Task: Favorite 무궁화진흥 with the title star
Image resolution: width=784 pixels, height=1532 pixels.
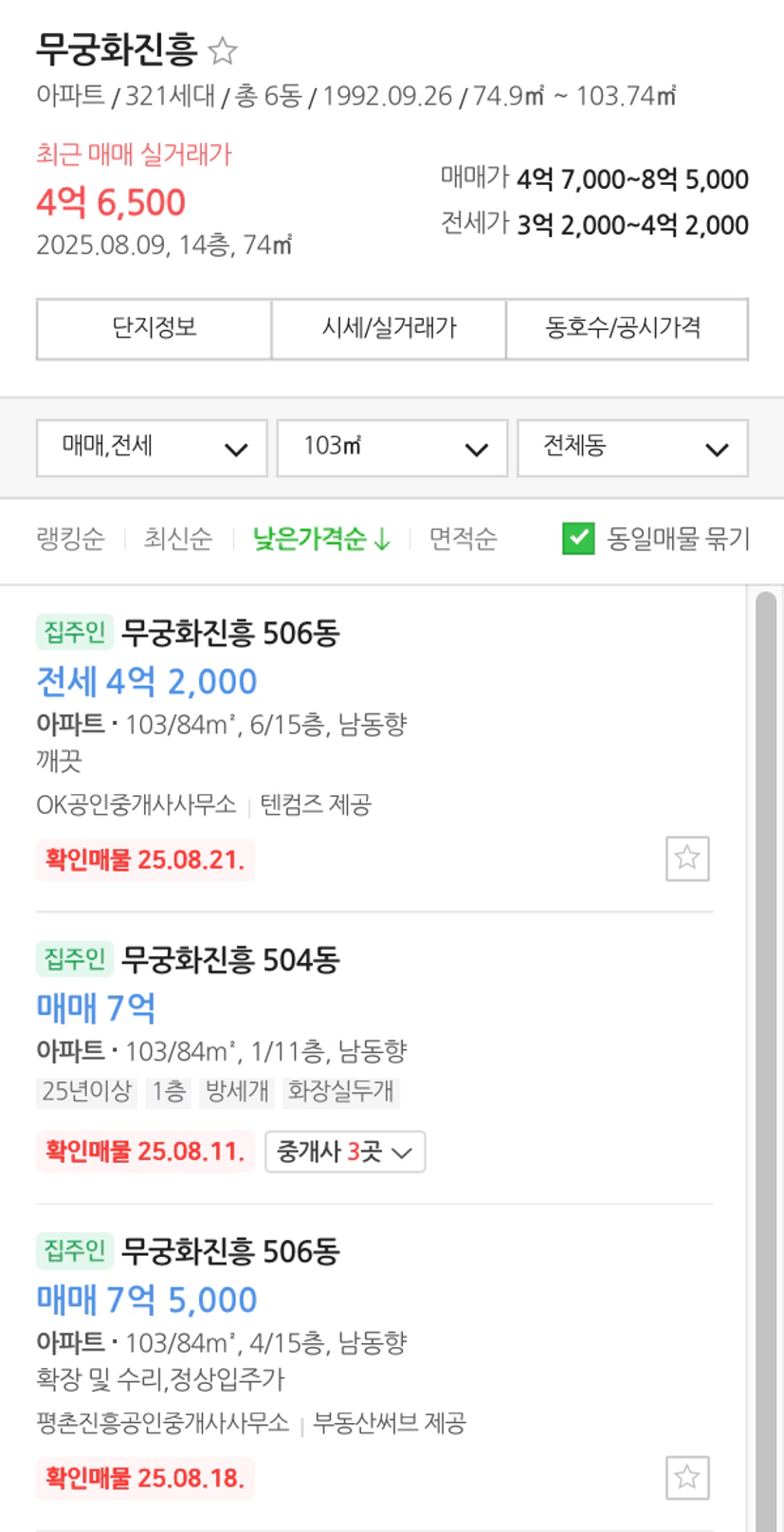Action: click(x=223, y=50)
